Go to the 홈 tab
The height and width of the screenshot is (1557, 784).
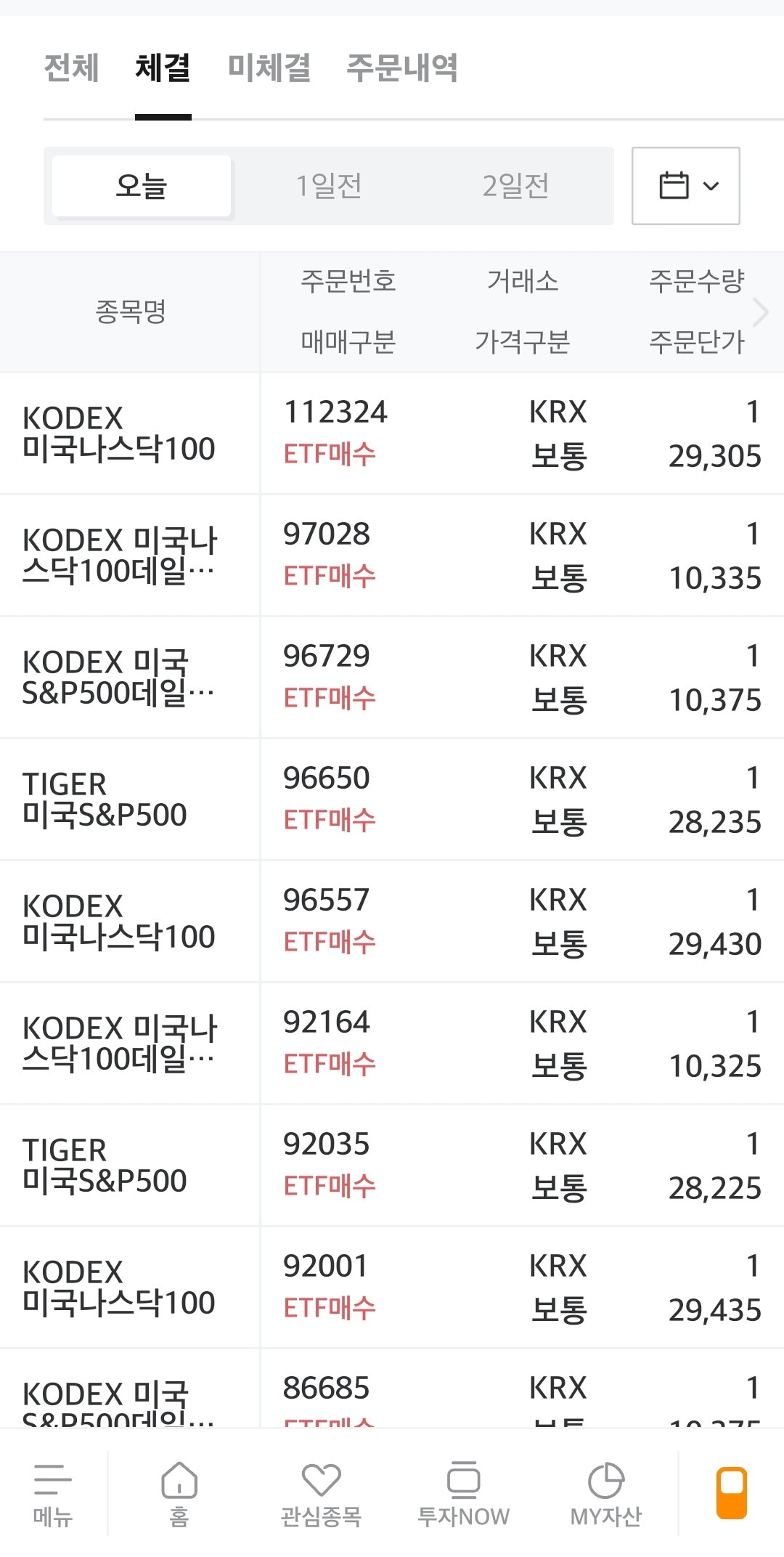coord(179,1493)
